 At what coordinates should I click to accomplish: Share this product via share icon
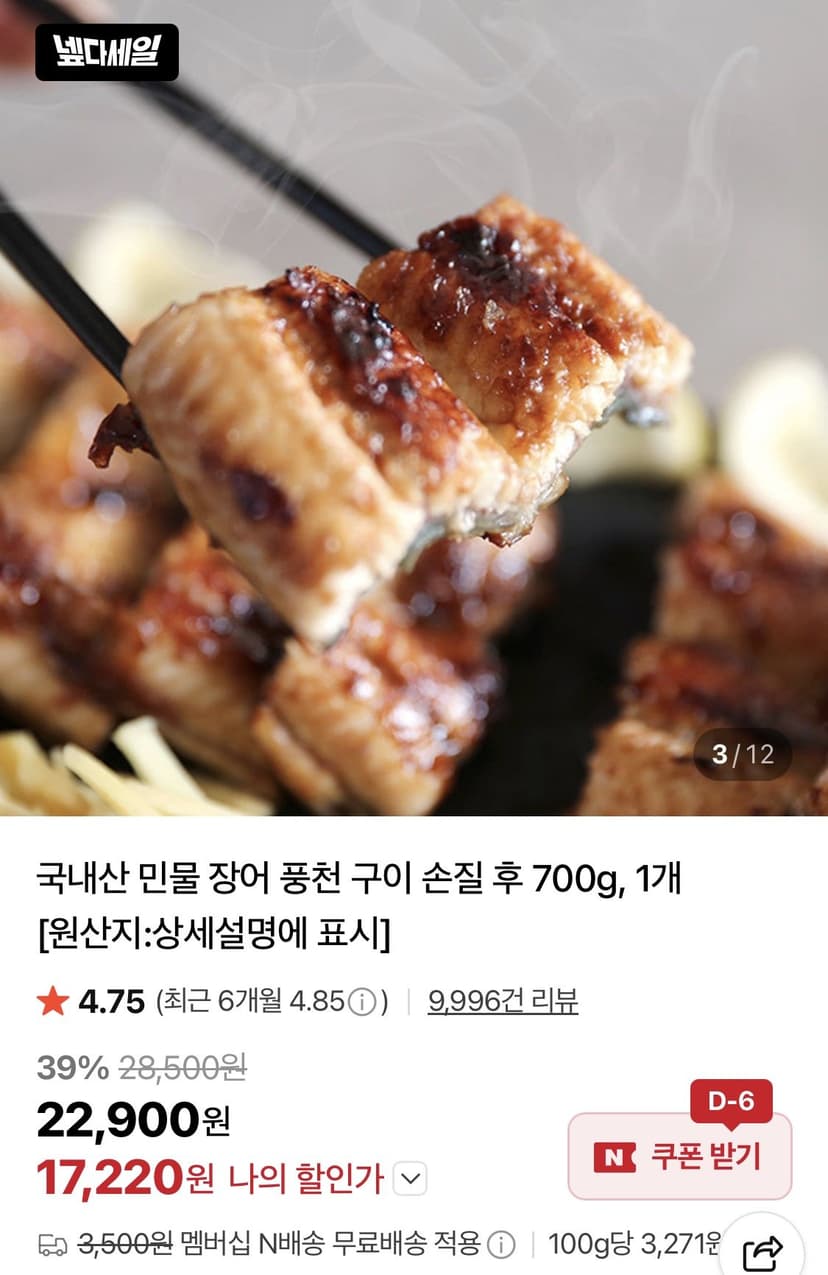pos(765,1251)
